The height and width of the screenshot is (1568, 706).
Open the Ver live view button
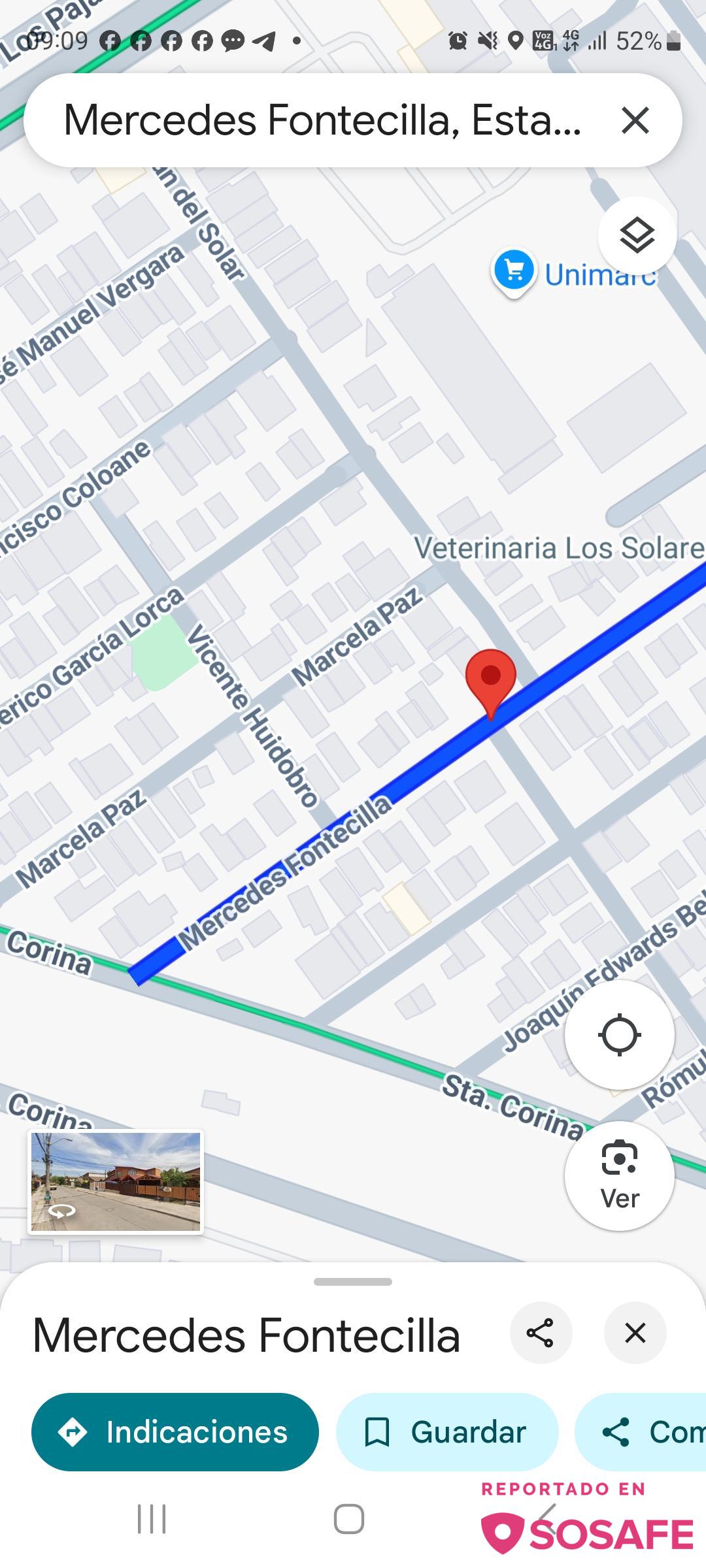pos(619,1175)
